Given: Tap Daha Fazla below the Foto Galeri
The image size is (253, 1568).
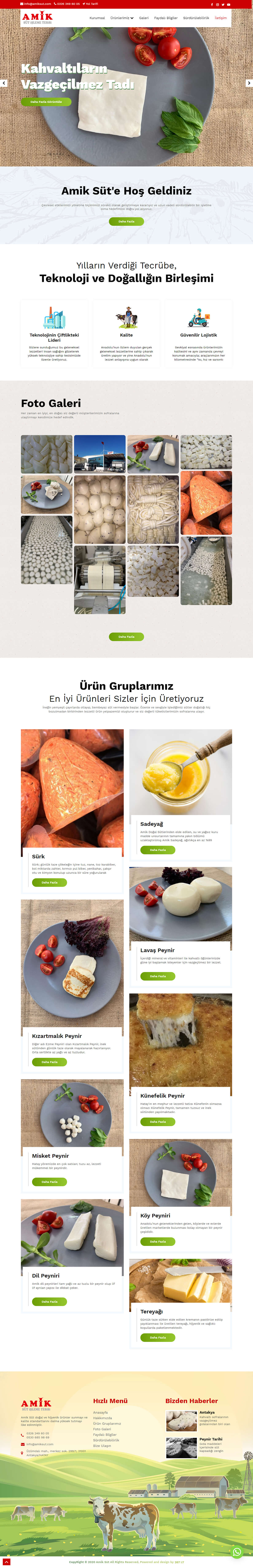Looking at the screenshot, I should coord(126,637).
